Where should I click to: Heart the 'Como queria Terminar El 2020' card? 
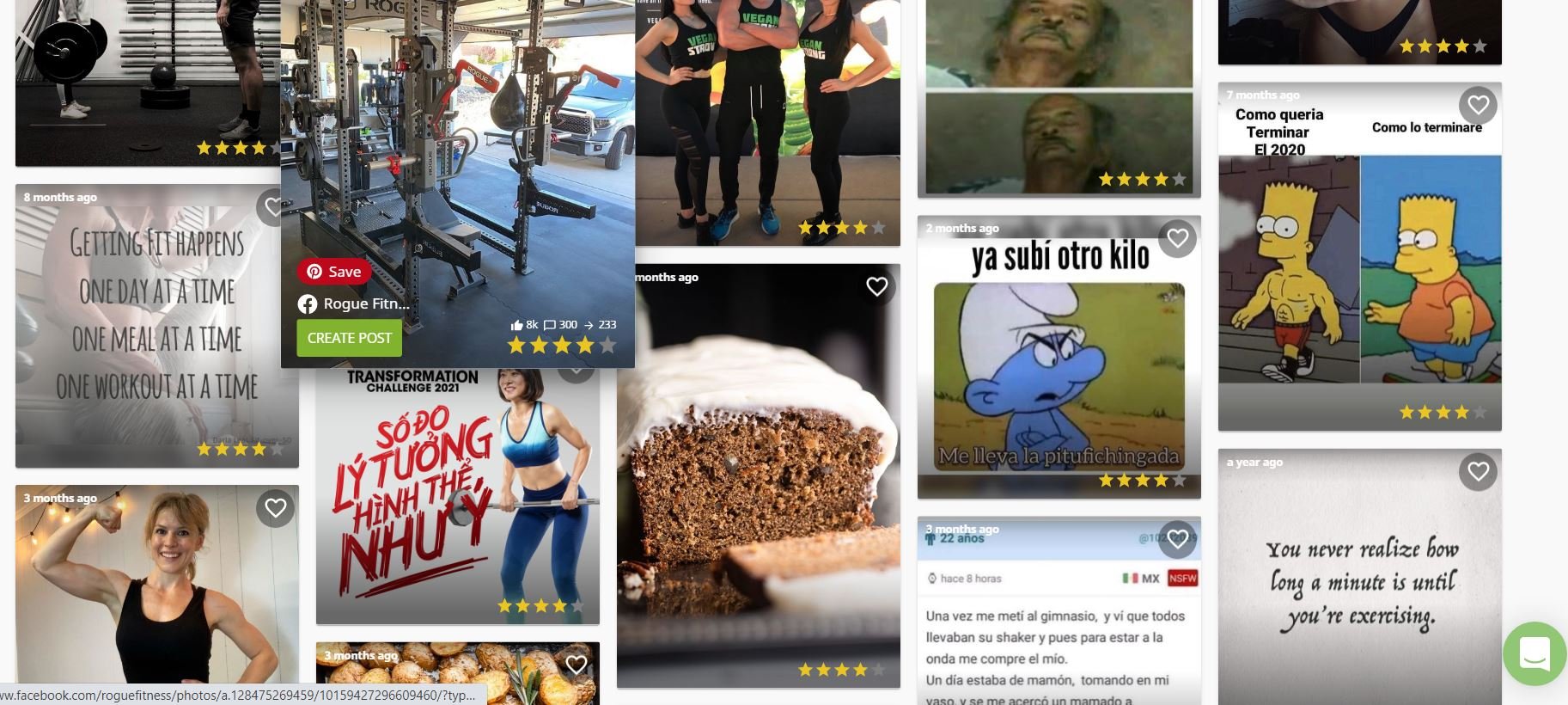coord(1478,105)
